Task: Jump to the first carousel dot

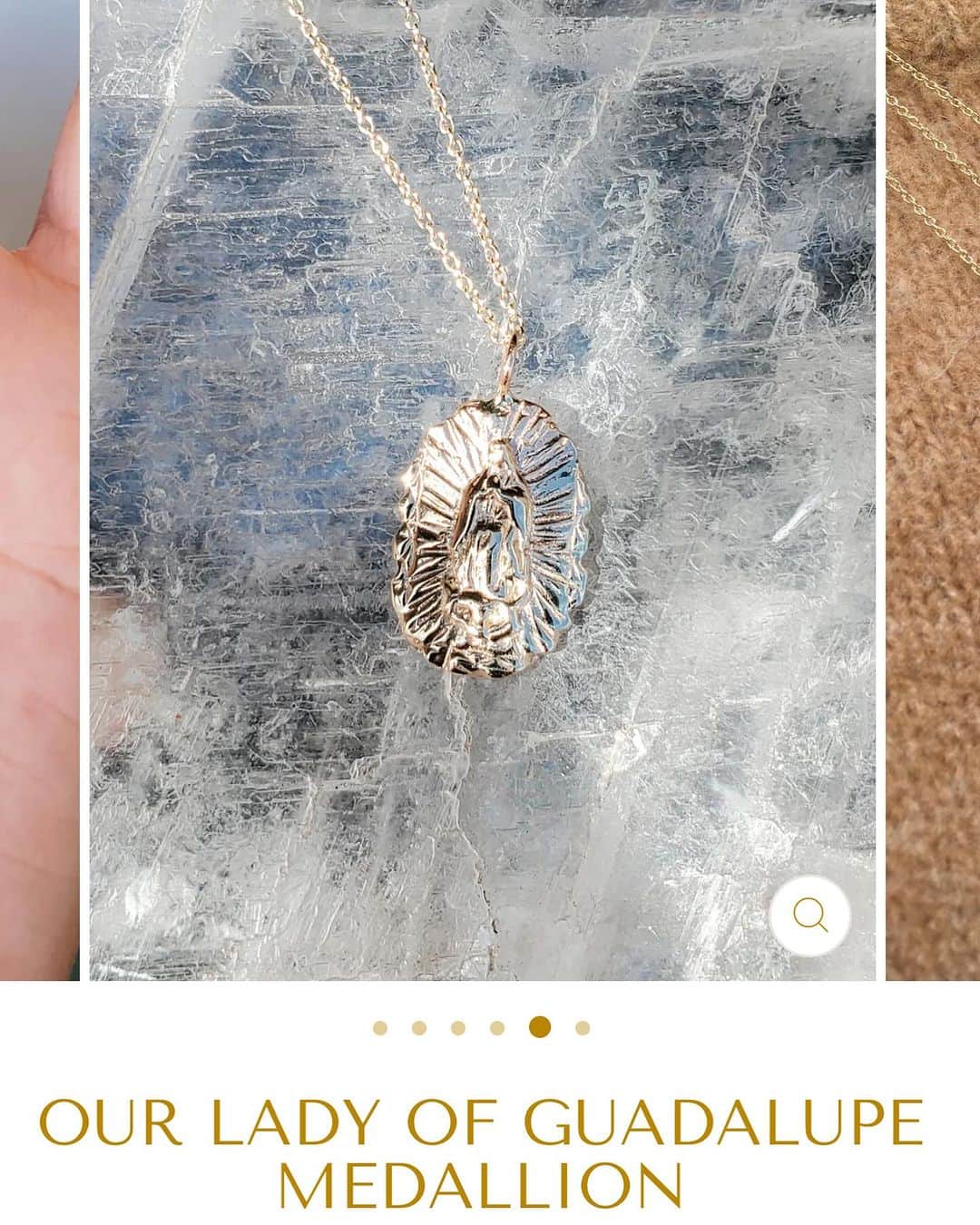Action: point(380,1028)
